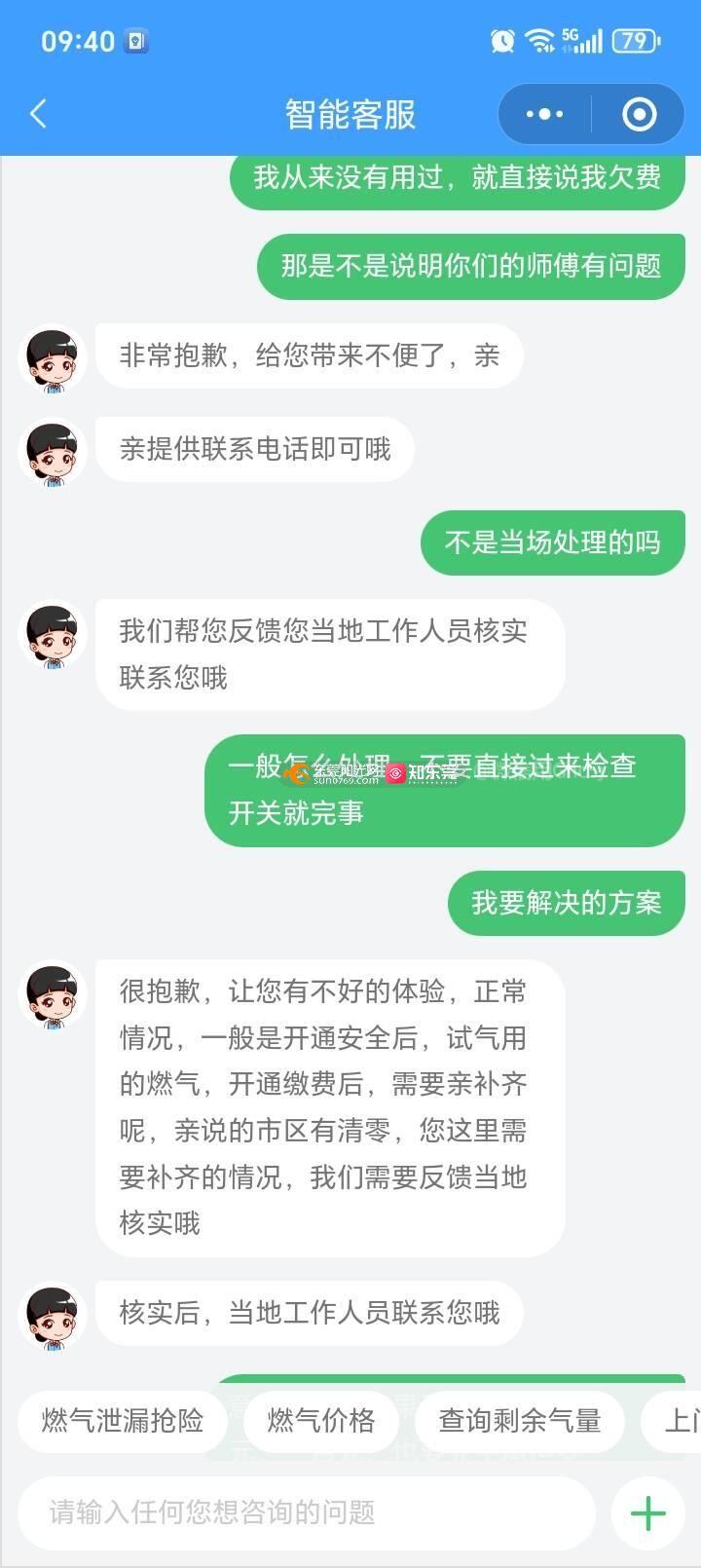The width and height of the screenshot is (701, 1568).
Task: Close the mini program via circle icon
Action: [639, 114]
